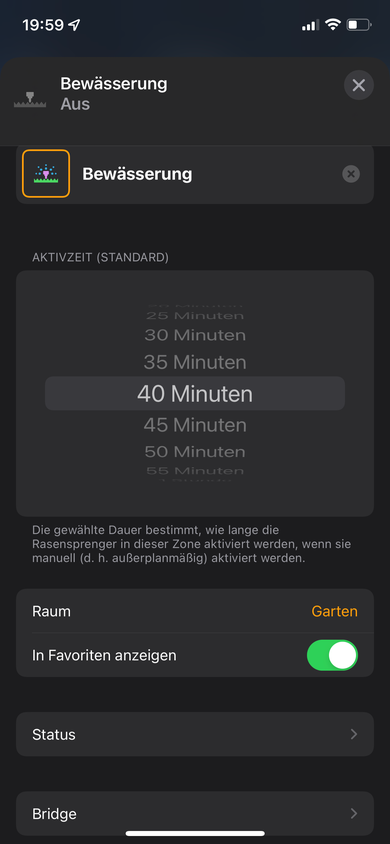Viewport: 390px width, 844px height.
Task: Select 35 Minuten in the picker
Action: 195,362
